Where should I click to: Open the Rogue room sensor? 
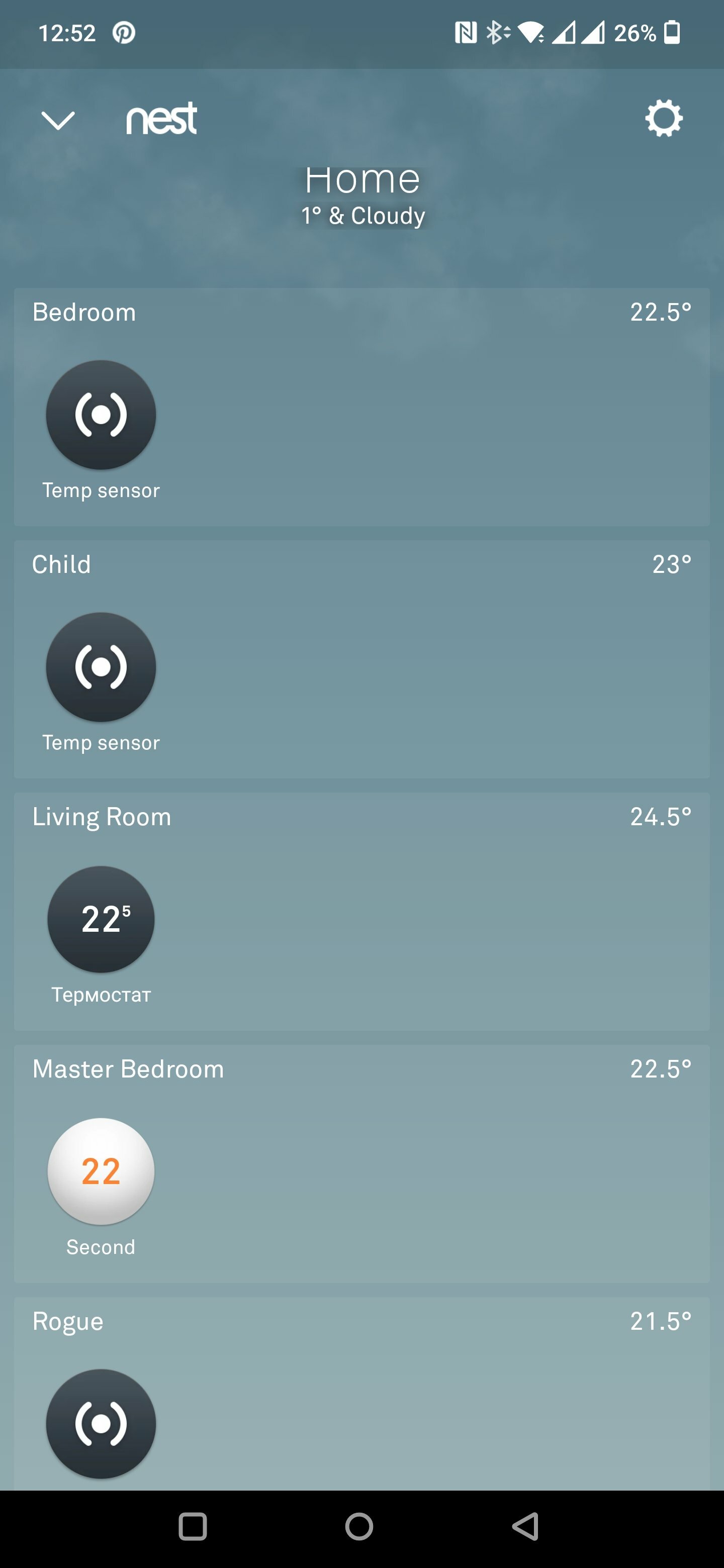tap(101, 1424)
